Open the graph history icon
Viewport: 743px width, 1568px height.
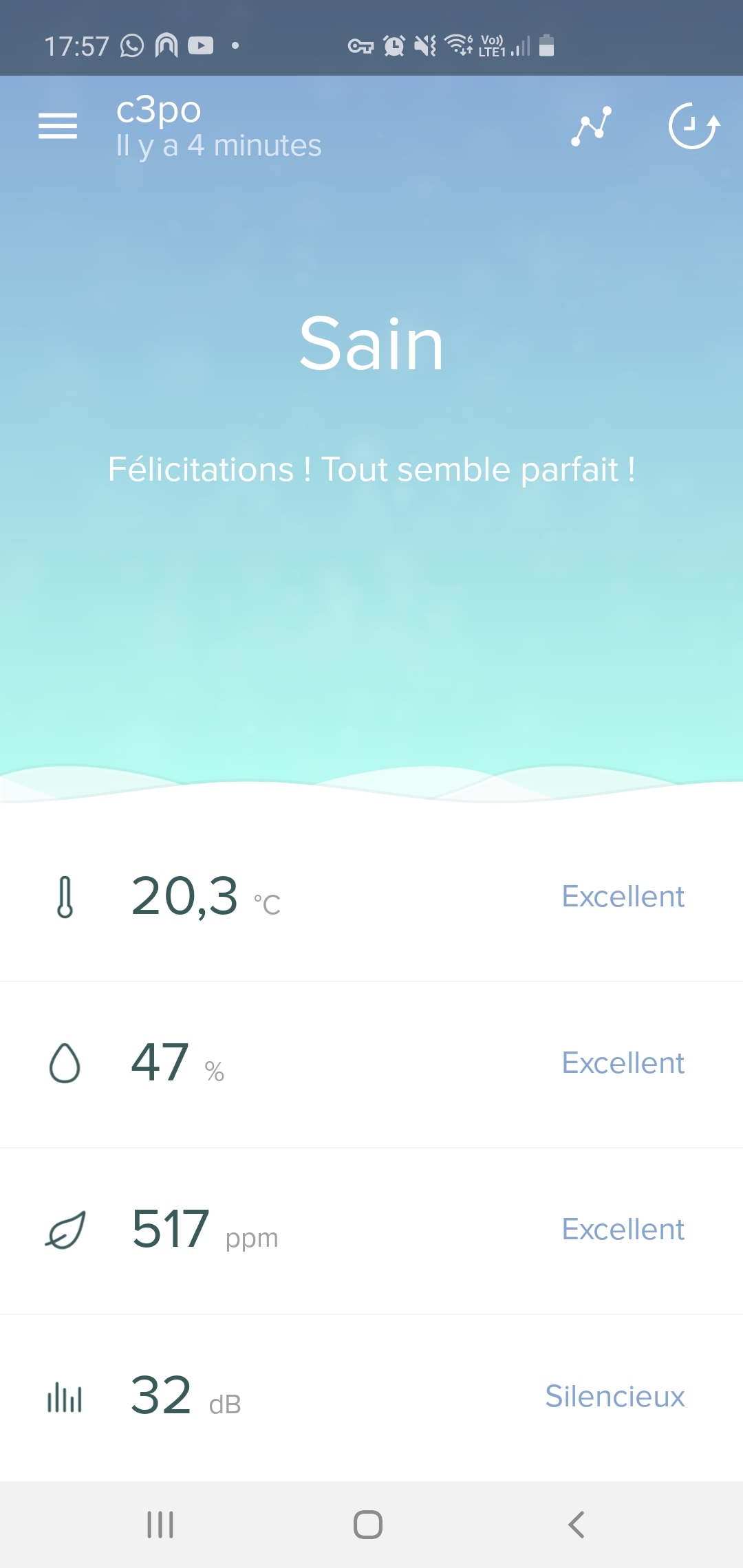coord(592,127)
